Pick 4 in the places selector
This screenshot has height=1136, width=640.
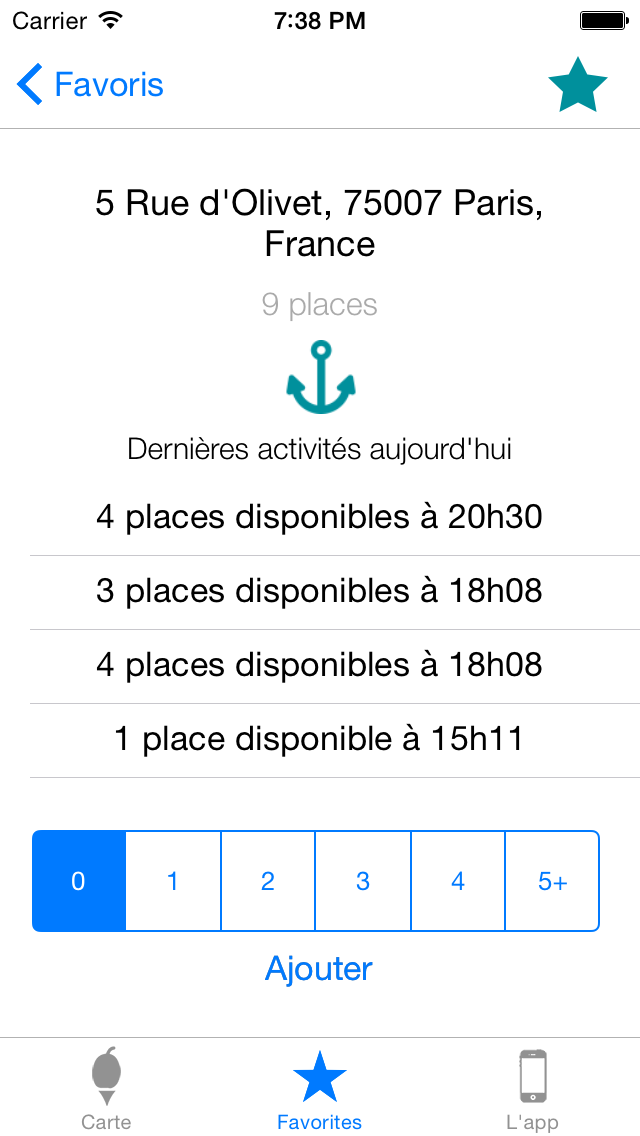458,881
